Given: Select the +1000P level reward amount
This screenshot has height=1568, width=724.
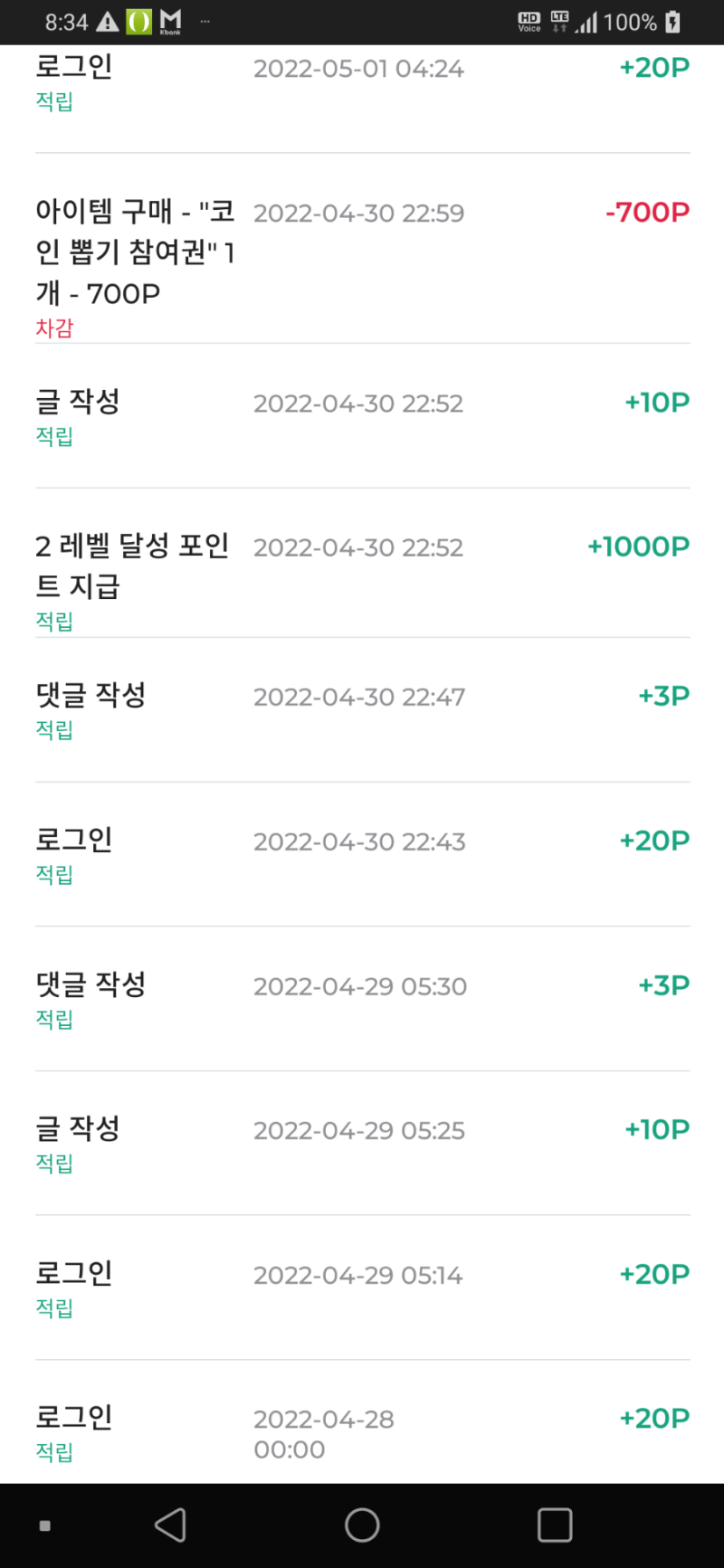Looking at the screenshot, I should 638,546.
